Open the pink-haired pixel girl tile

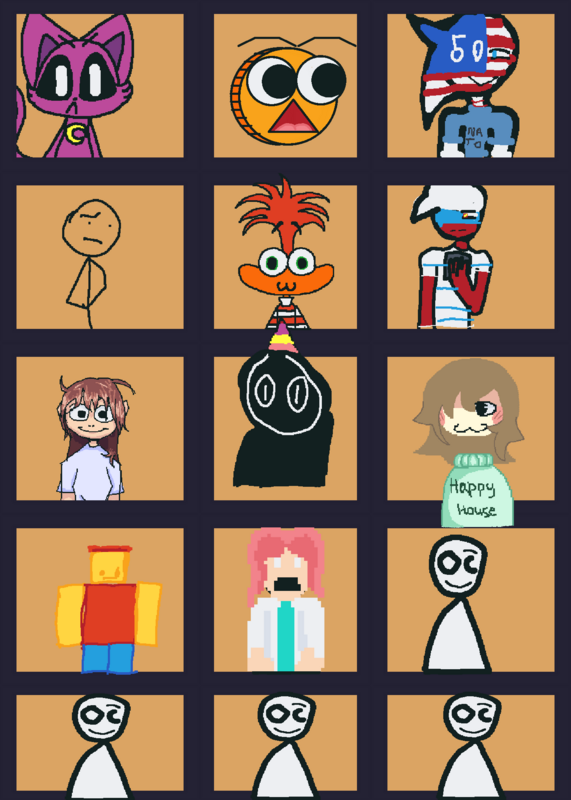(x=285, y=600)
